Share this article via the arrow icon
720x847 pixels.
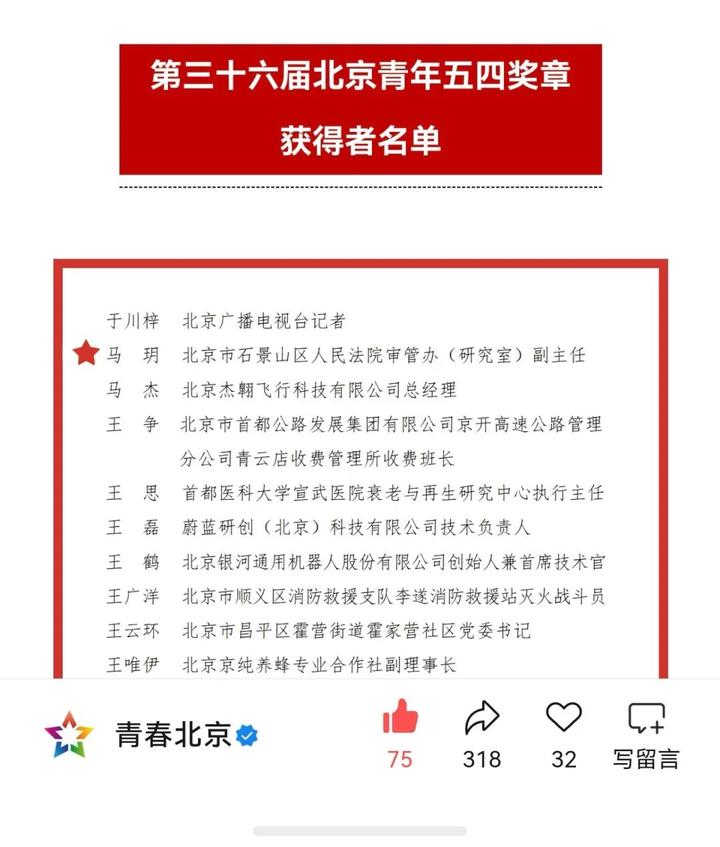point(482,719)
